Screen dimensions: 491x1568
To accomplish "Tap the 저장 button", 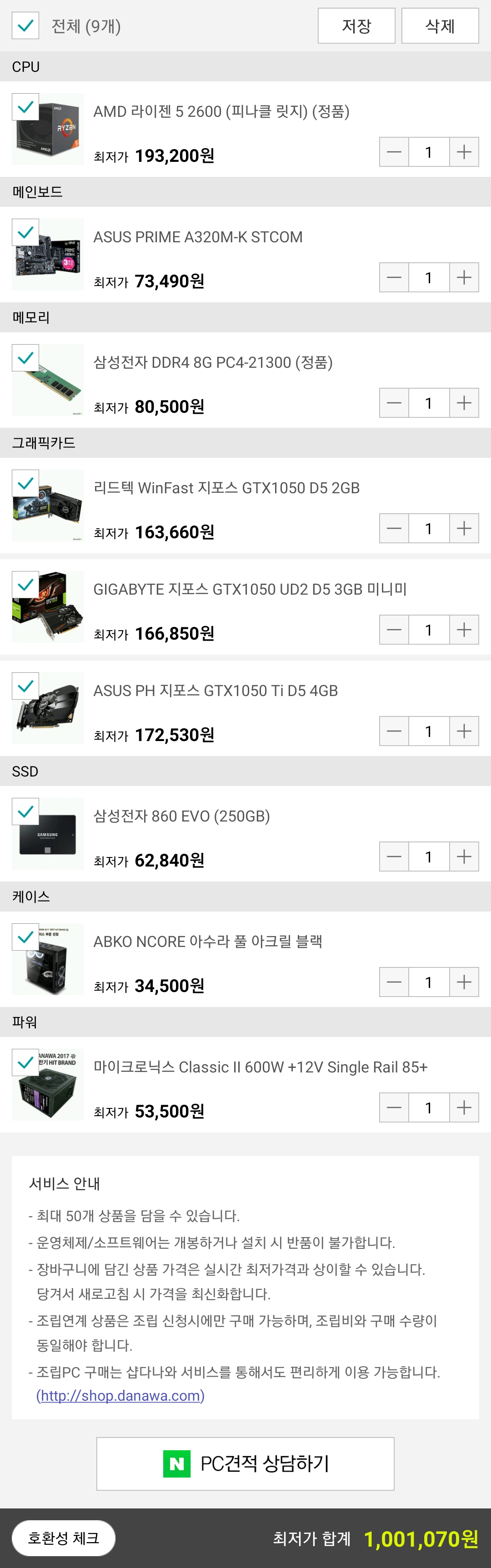I will [x=356, y=25].
